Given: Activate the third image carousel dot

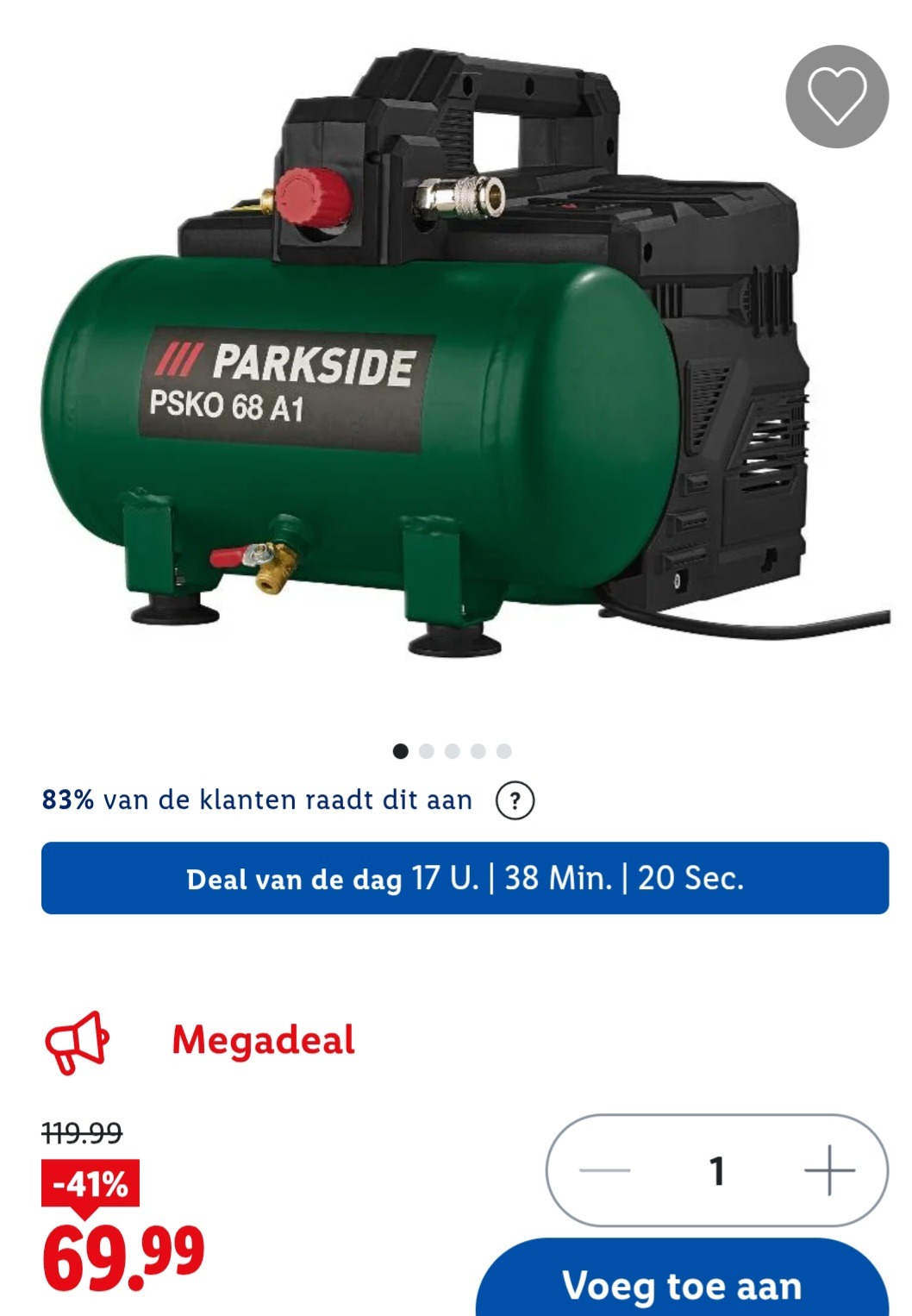Looking at the screenshot, I should (x=451, y=751).
